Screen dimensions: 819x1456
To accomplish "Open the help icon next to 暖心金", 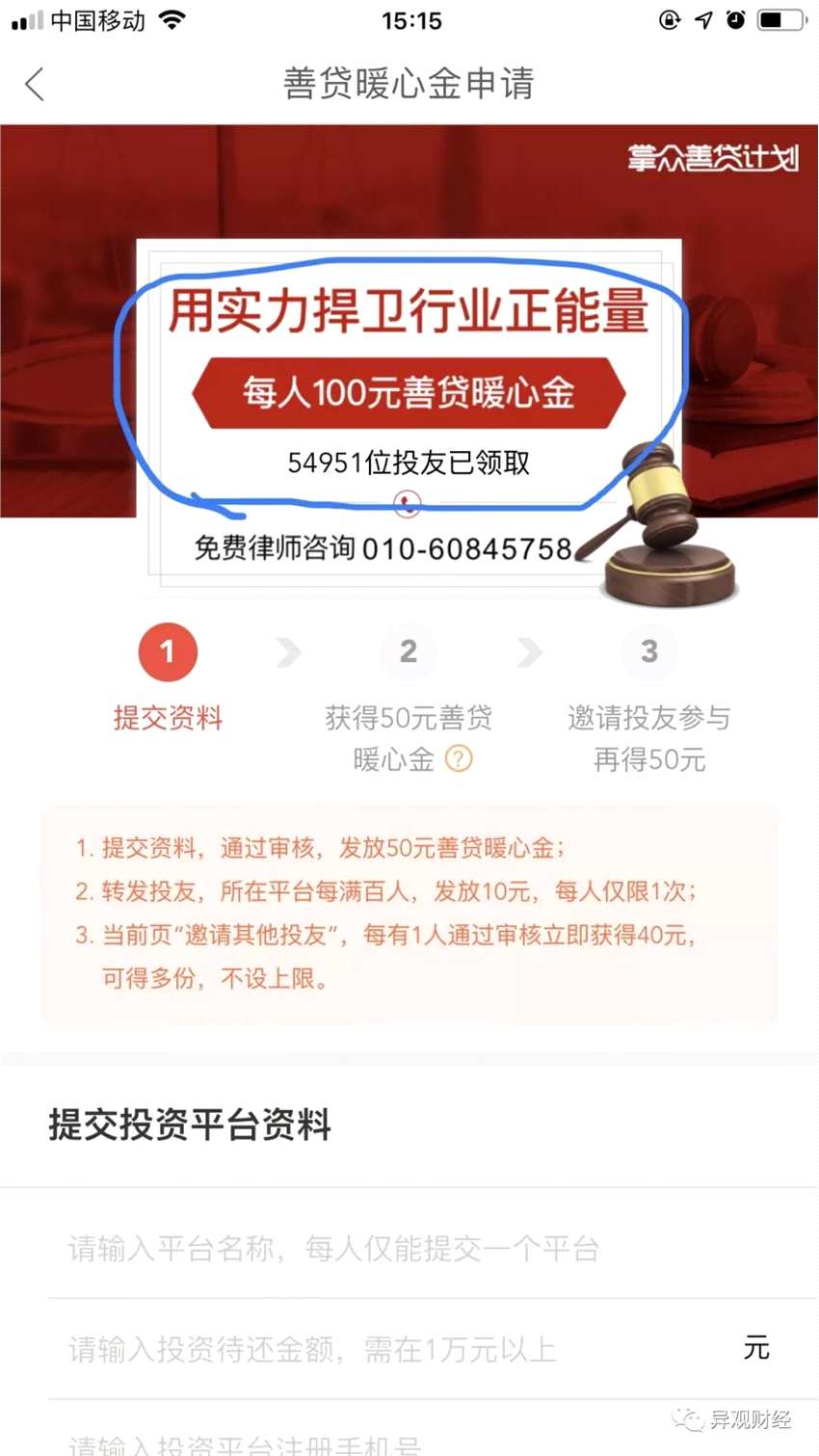I will (459, 759).
